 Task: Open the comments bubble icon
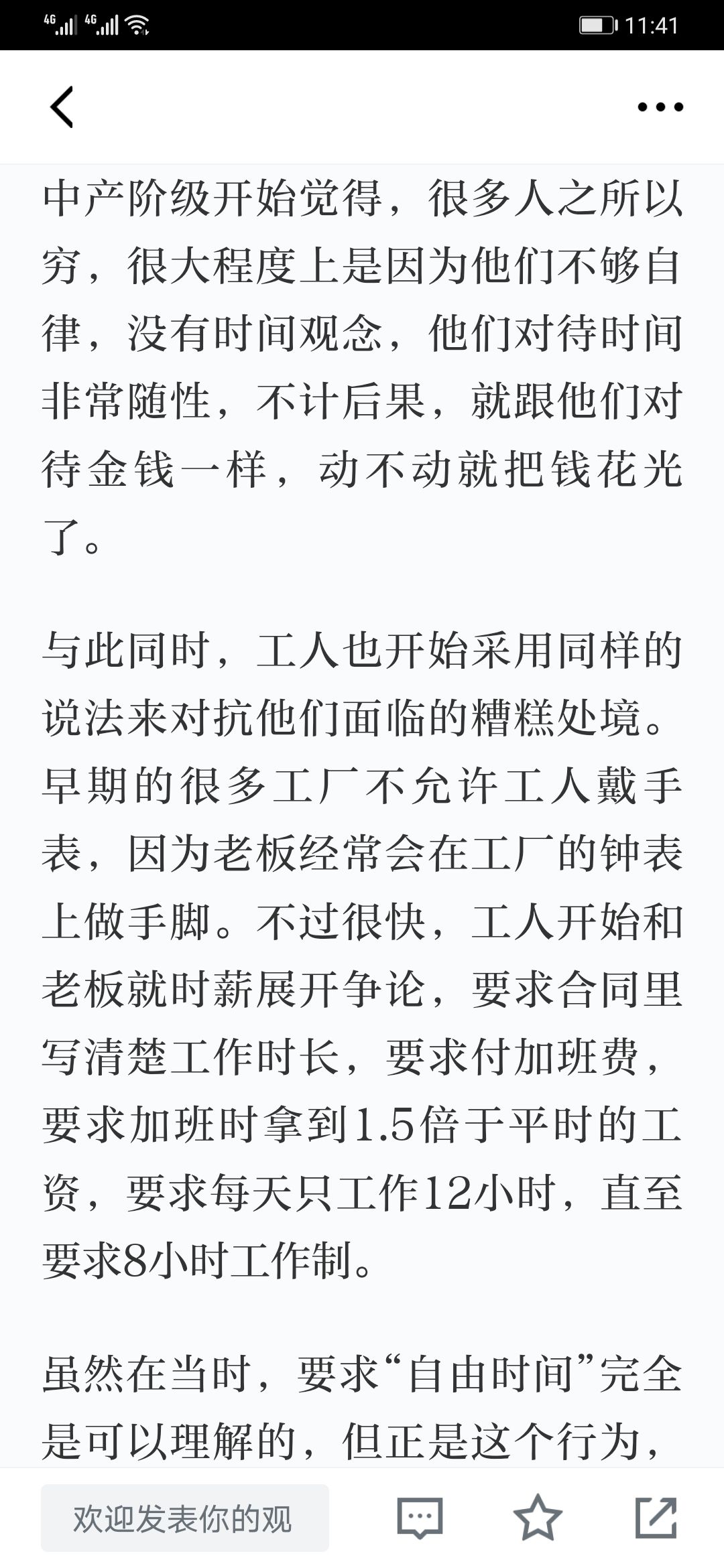coord(420,1518)
